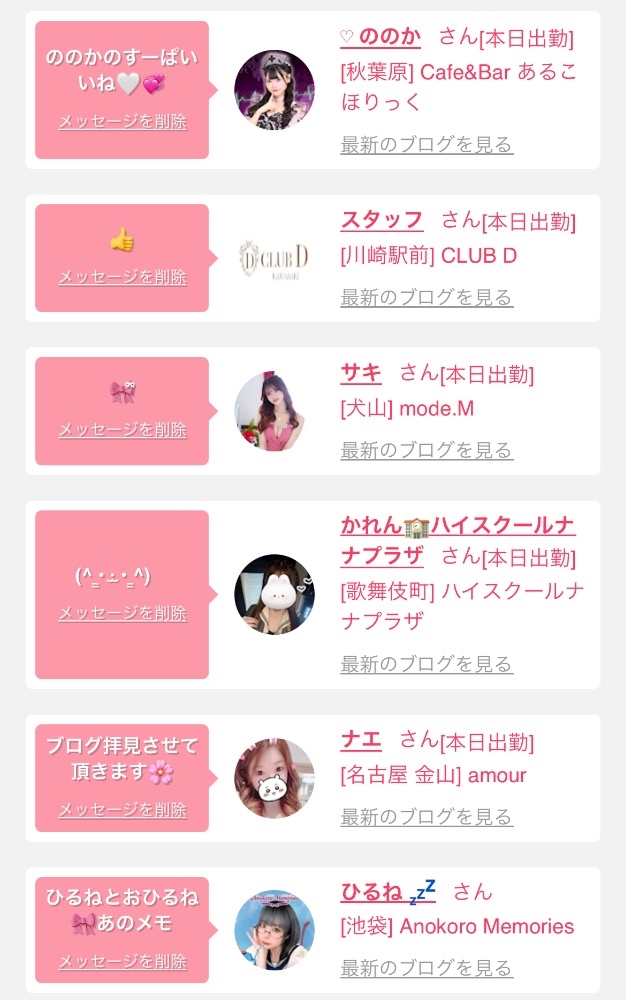Delete the message sent to ひるね
The image size is (626, 1000).
pyautogui.click(x=122, y=962)
